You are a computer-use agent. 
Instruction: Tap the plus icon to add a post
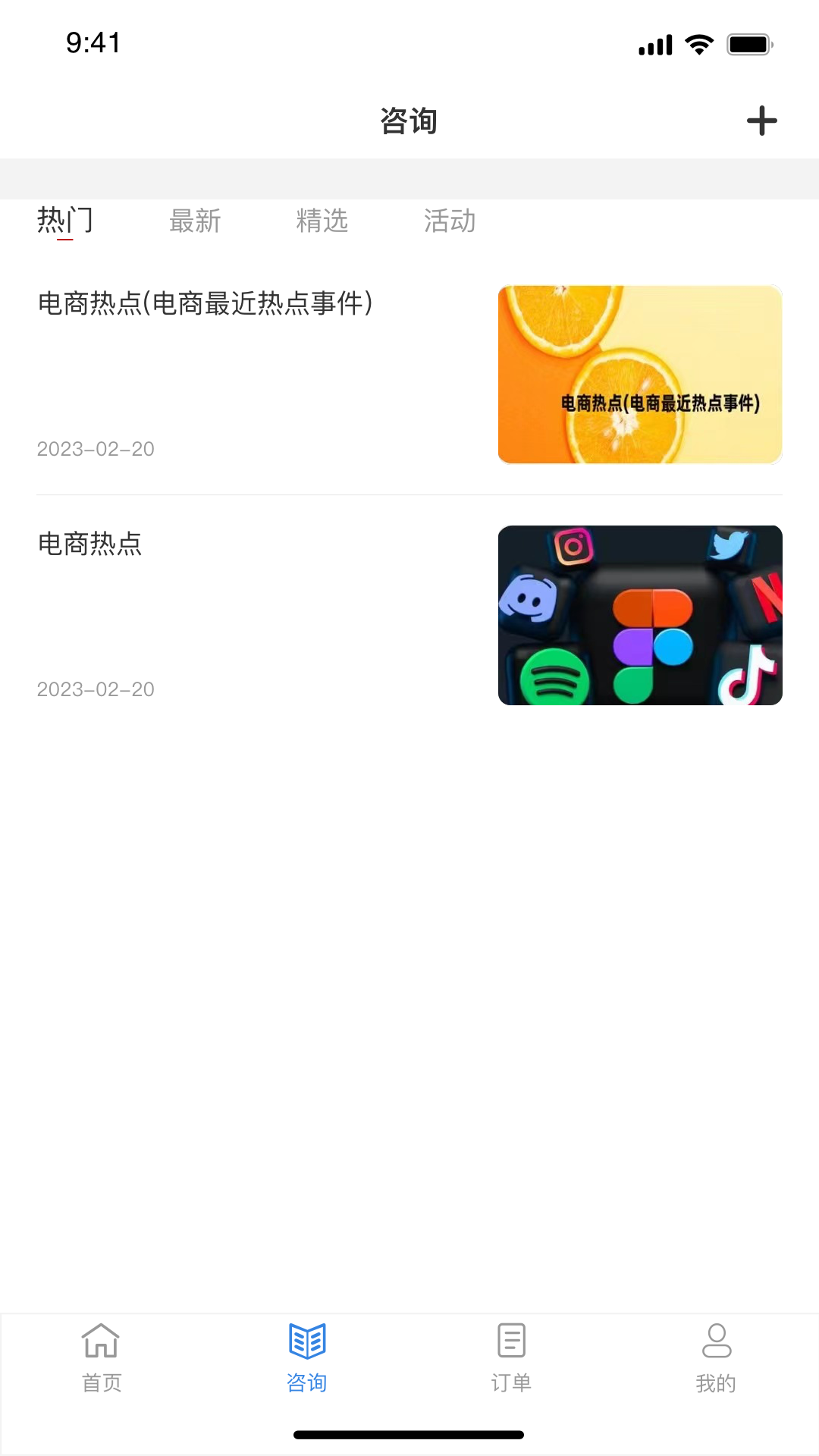click(x=761, y=121)
